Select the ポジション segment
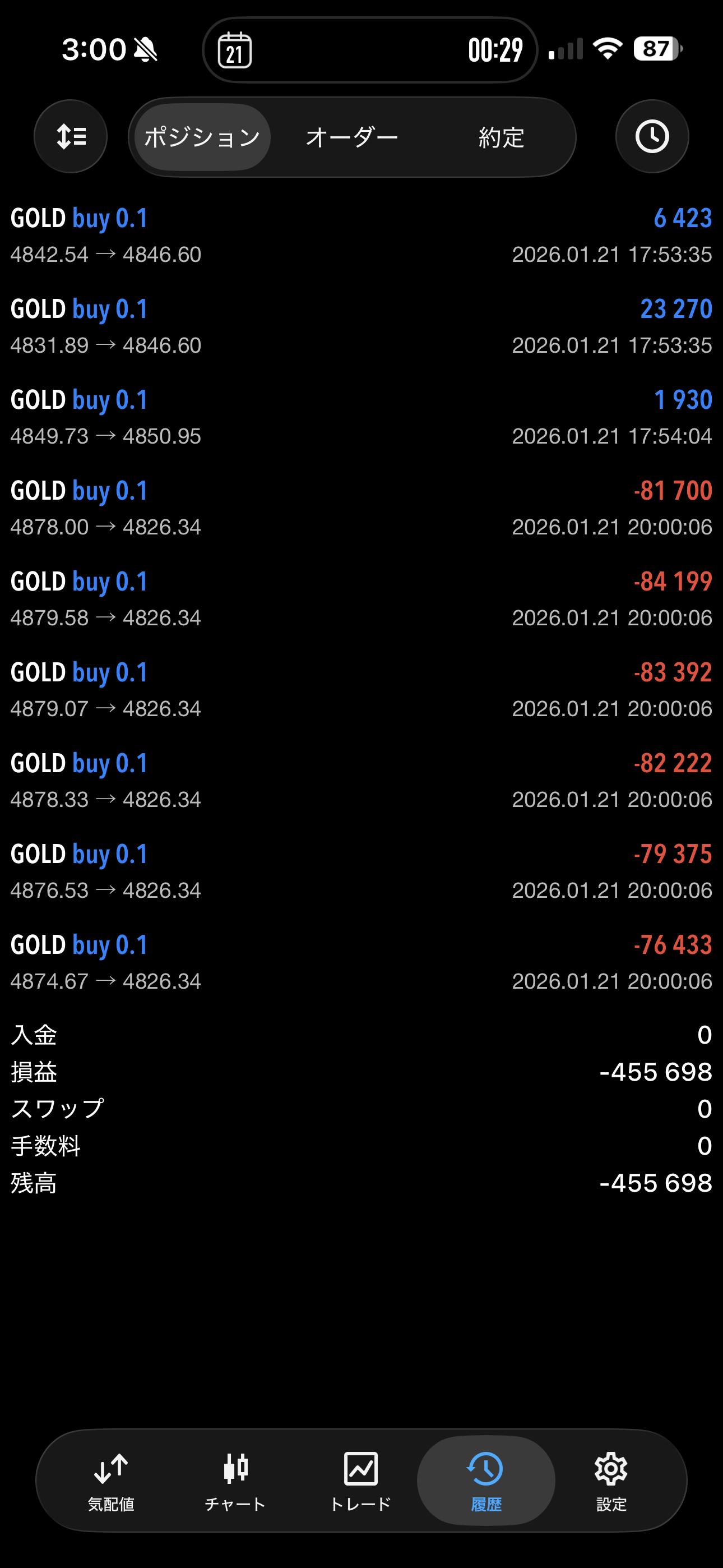723x1568 pixels. 202,137
